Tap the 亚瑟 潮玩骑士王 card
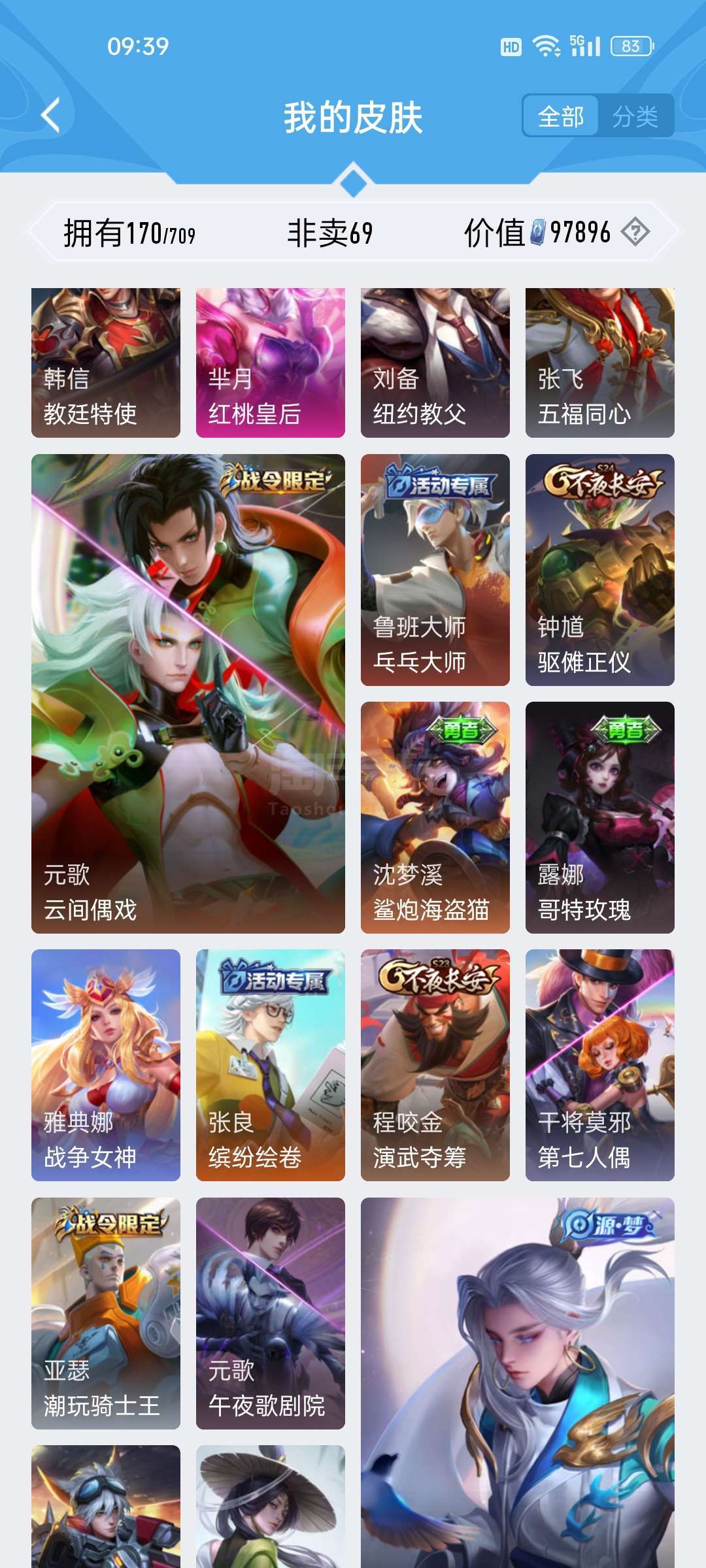The width and height of the screenshot is (706, 1568). pyautogui.click(x=106, y=1313)
